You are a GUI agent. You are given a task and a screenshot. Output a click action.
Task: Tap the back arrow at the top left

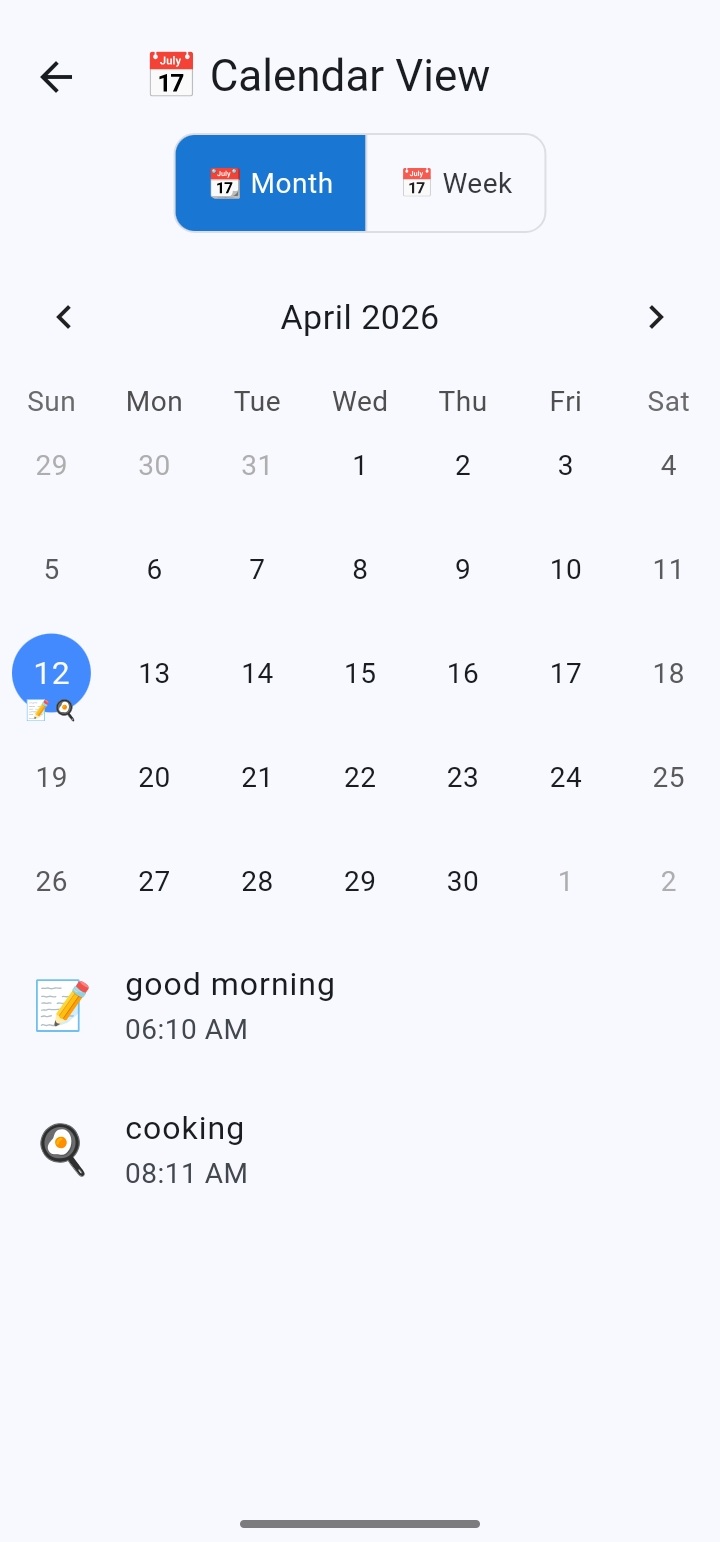[55, 77]
